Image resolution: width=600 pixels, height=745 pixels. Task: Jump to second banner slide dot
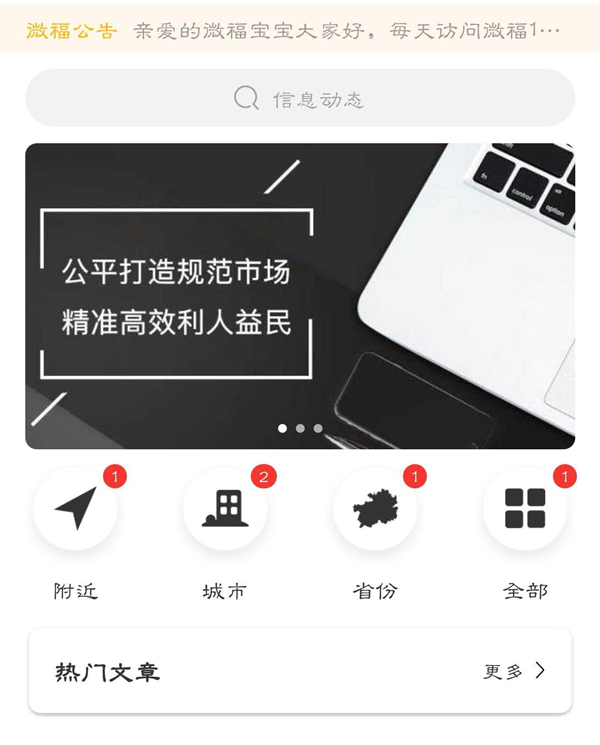[300, 428]
